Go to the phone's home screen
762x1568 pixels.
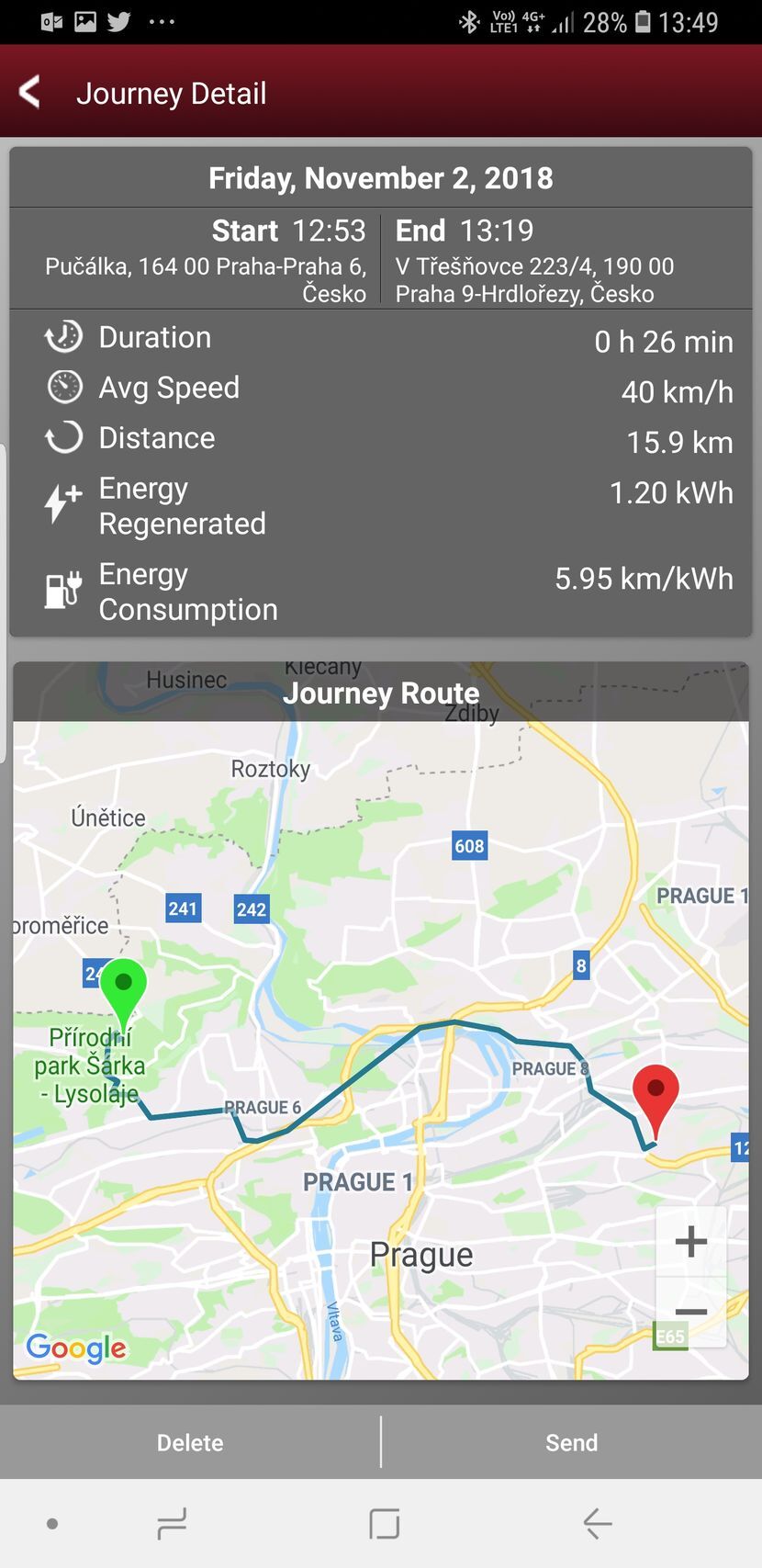click(384, 1524)
